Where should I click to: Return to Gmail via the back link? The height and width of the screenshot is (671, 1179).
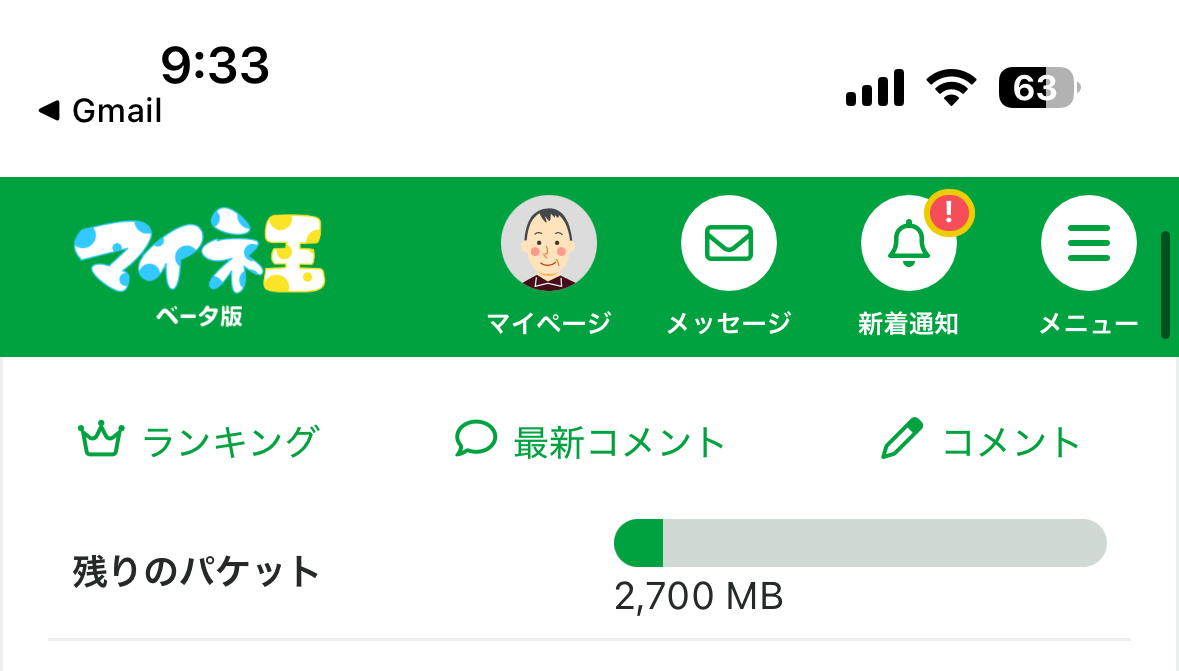pyautogui.click(x=101, y=111)
